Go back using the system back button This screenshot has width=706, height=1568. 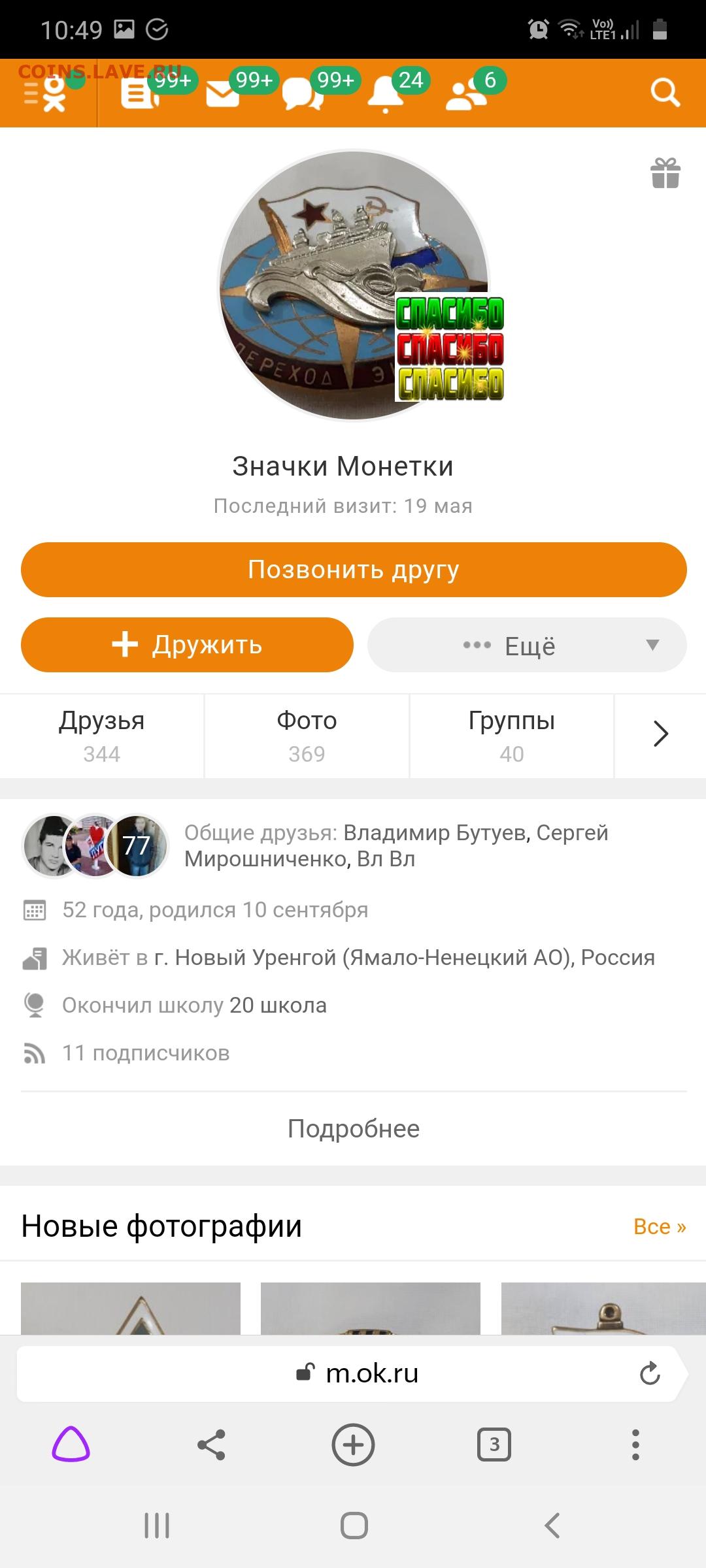point(552,1526)
